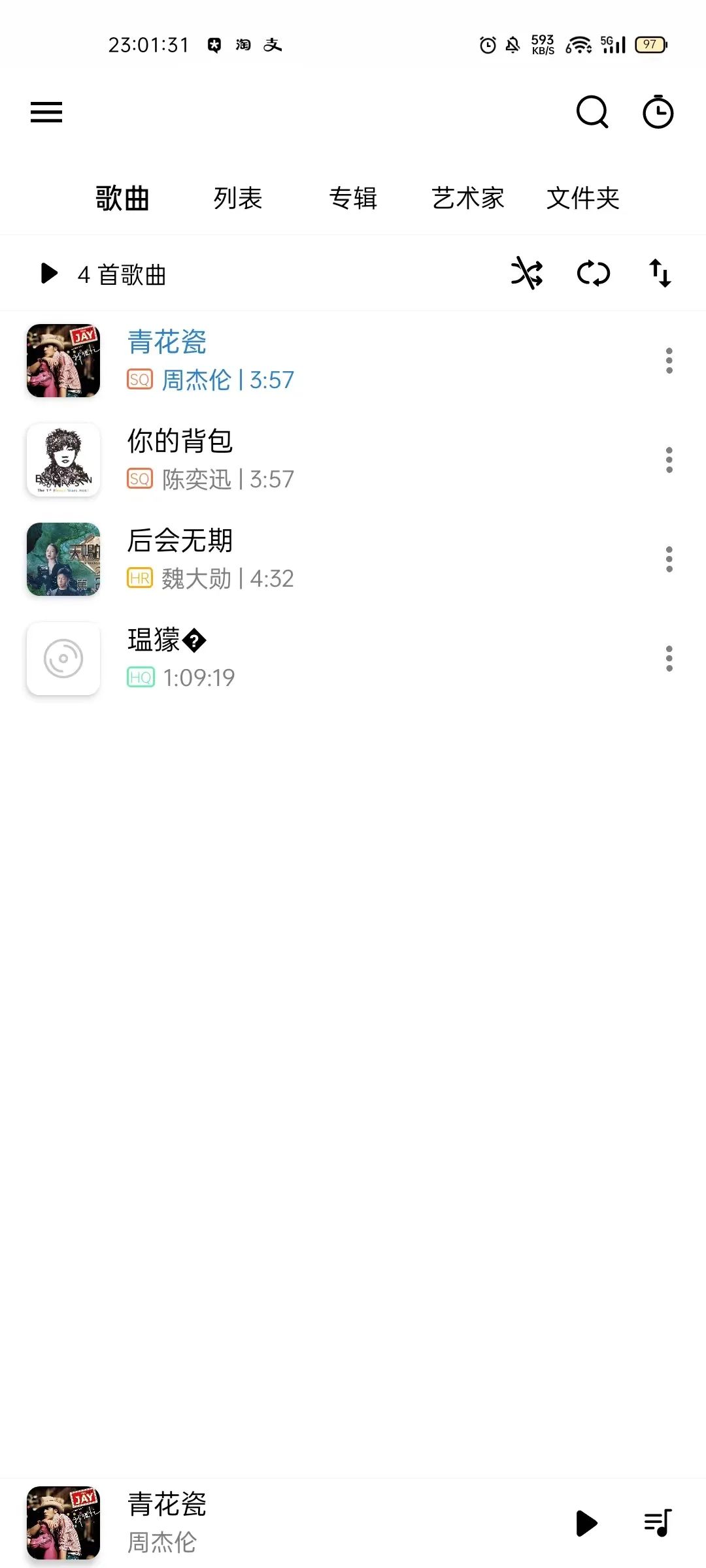706x1568 pixels.
Task: Toggle shuffle playback mode
Action: [x=527, y=273]
